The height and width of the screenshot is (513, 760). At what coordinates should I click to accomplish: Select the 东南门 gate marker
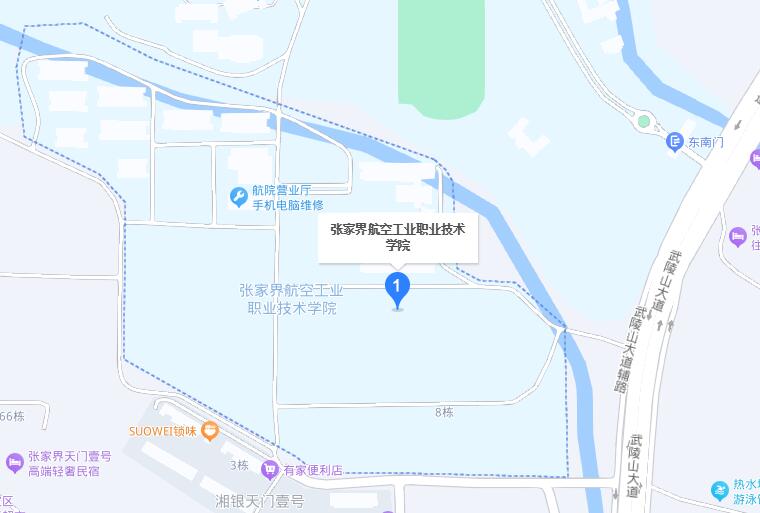676,143
